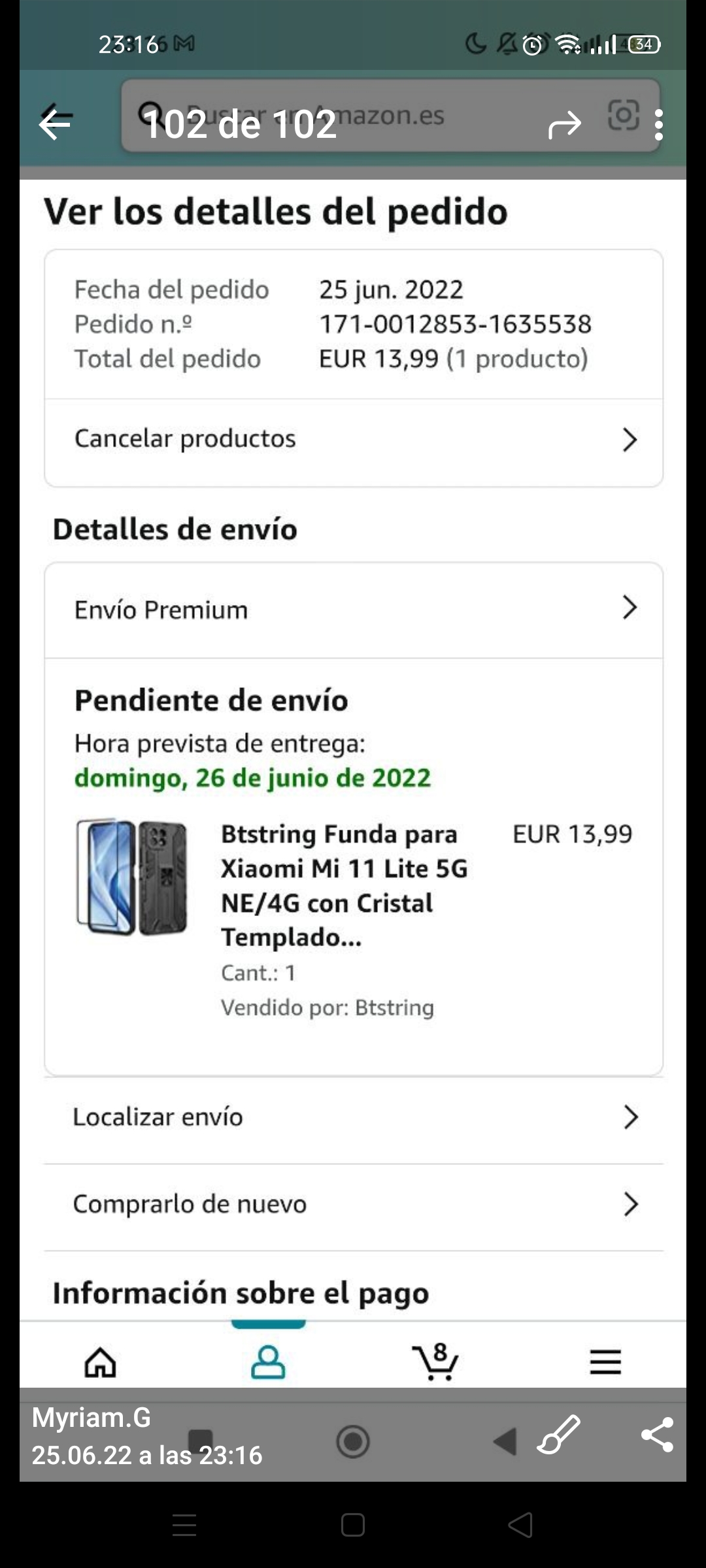The height and width of the screenshot is (1568, 706).
Task: Tap the system home button
Action: [x=353, y=1526]
